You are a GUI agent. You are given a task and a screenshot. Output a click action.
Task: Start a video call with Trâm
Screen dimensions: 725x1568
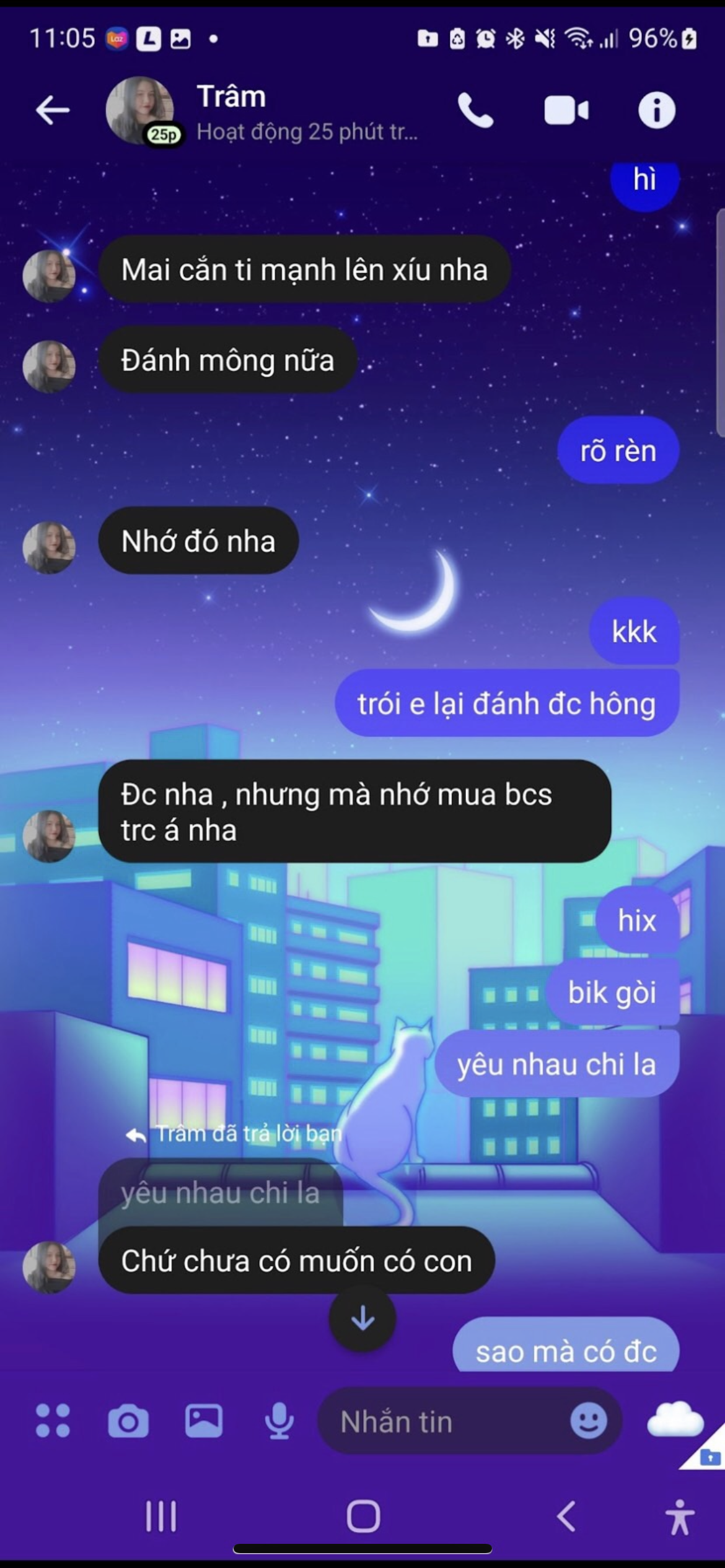566,111
